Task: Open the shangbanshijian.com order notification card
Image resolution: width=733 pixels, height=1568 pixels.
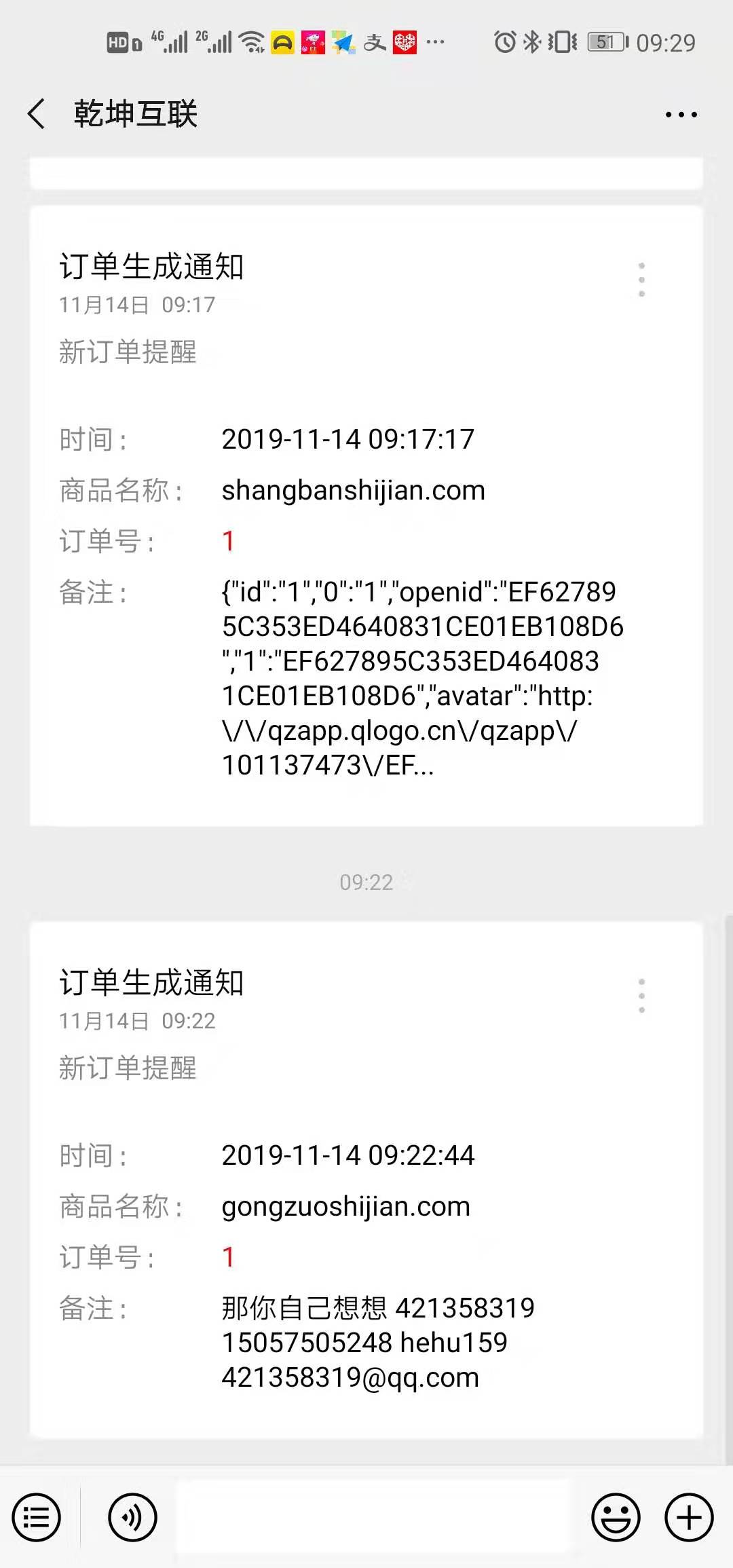Action: coord(366,516)
